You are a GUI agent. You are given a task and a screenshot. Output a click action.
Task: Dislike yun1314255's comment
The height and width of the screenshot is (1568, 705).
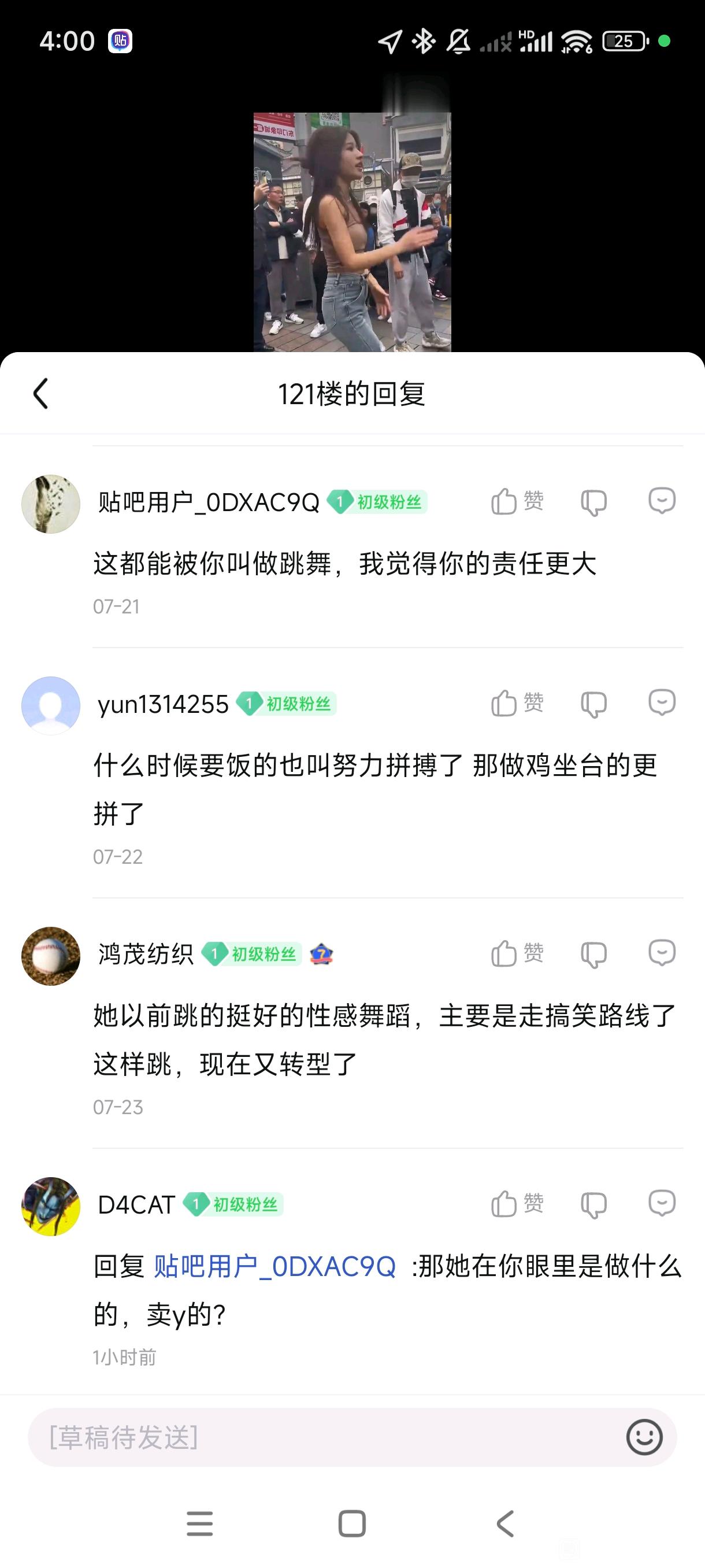593,704
